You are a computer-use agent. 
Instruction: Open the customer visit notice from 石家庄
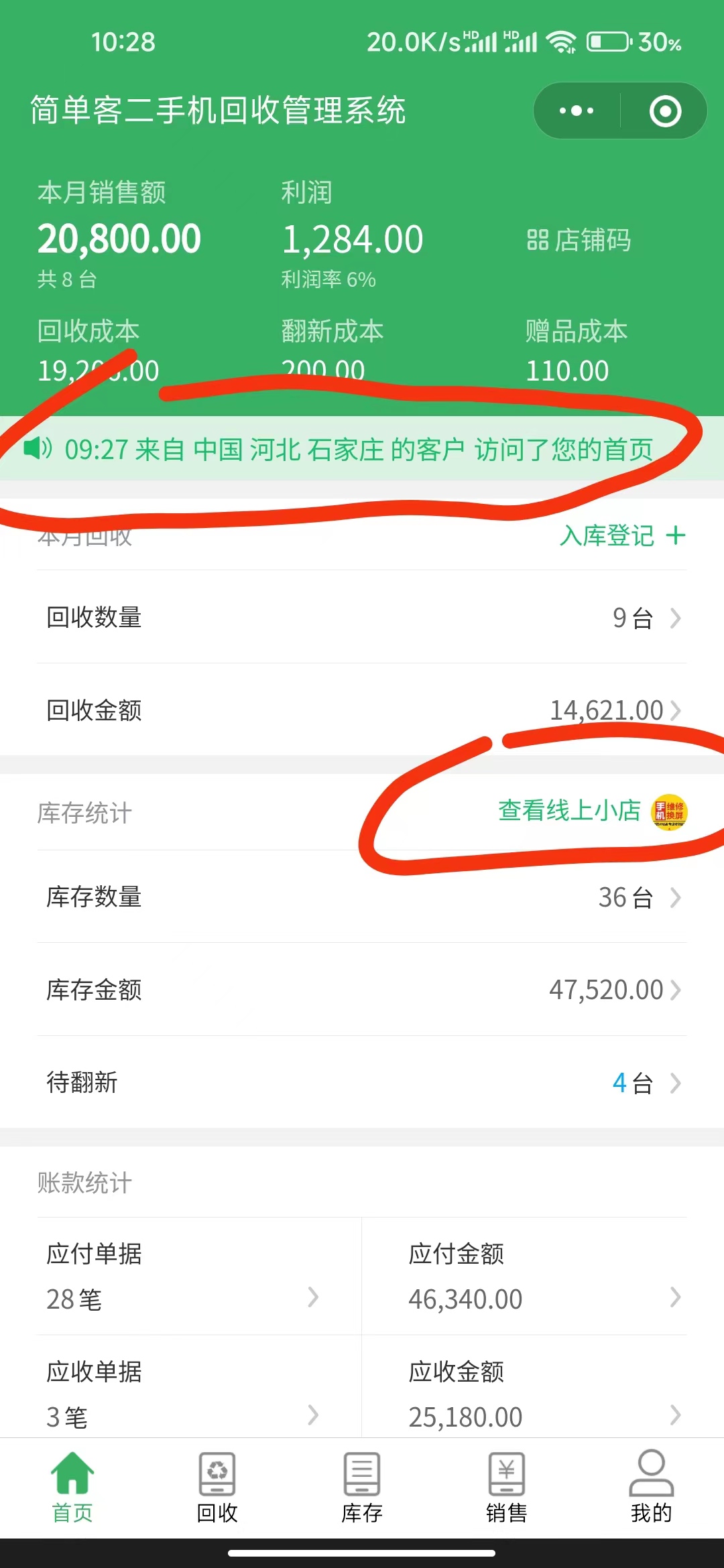coord(359,449)
